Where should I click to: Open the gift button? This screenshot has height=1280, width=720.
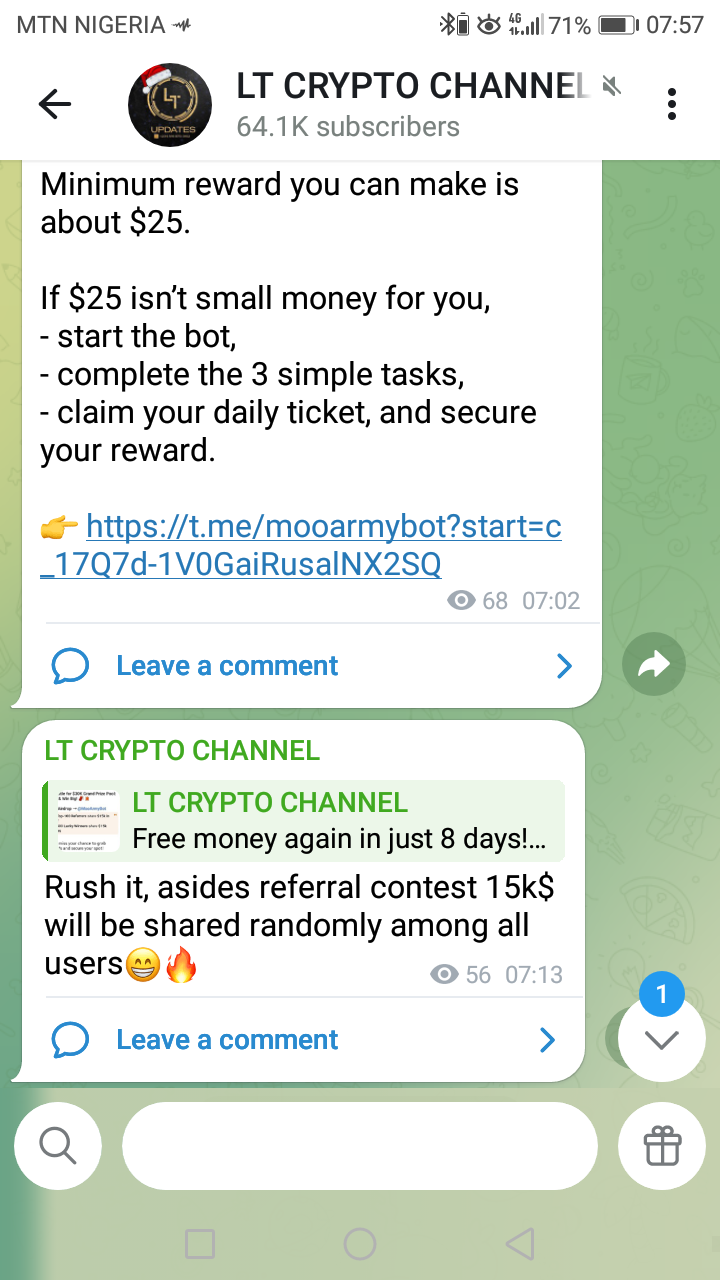pos(662,1145)
